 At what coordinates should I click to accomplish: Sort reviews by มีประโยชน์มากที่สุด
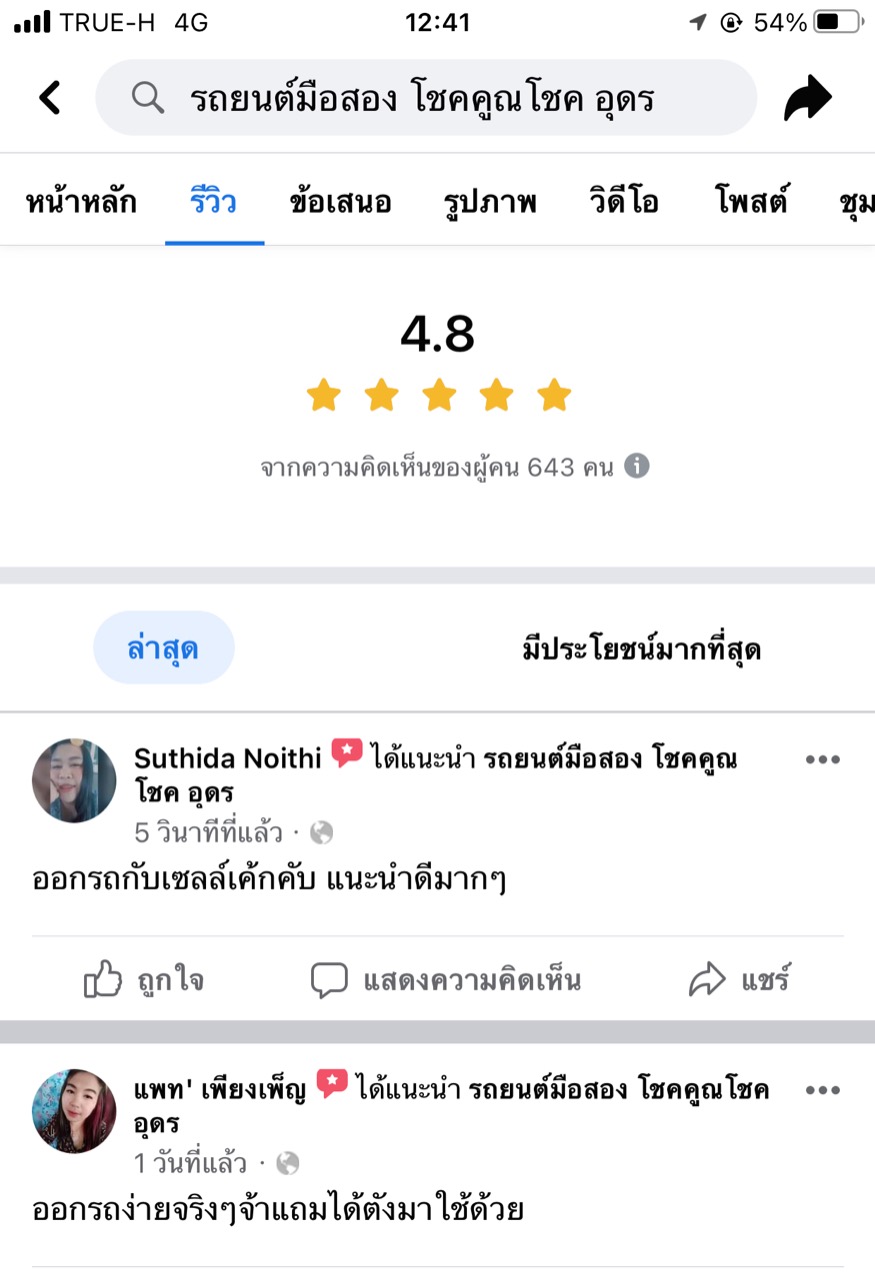point(641,650)
